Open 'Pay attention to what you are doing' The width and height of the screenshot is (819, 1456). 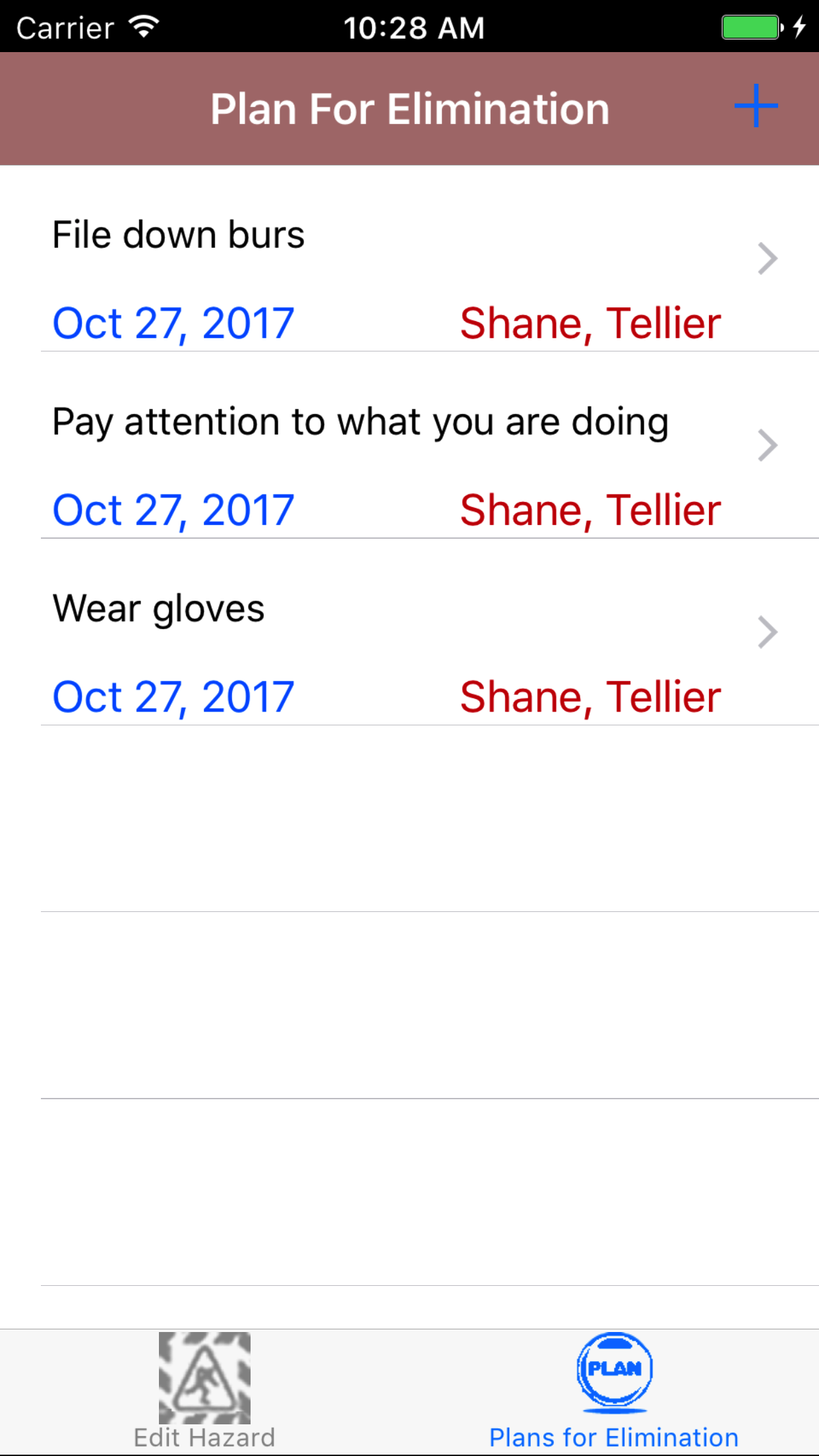(x=409, y=445)
